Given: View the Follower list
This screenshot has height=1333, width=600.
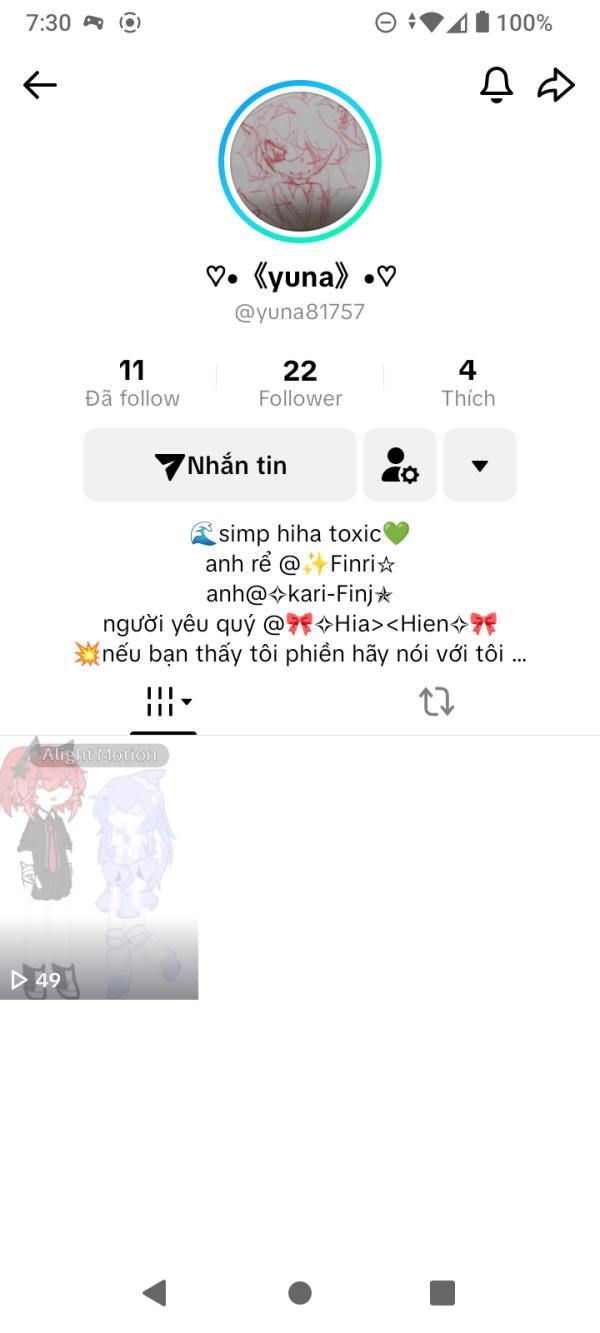Looking at the screenshot, I should (x=300, y=384).
